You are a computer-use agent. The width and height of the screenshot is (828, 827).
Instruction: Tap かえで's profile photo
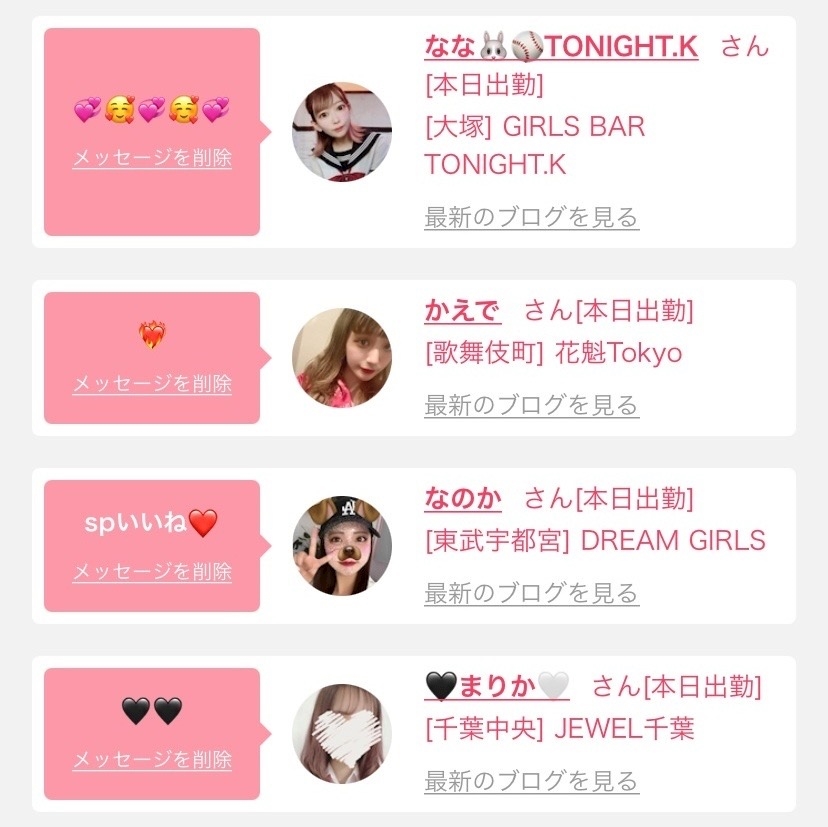click(x=342, y=358)
